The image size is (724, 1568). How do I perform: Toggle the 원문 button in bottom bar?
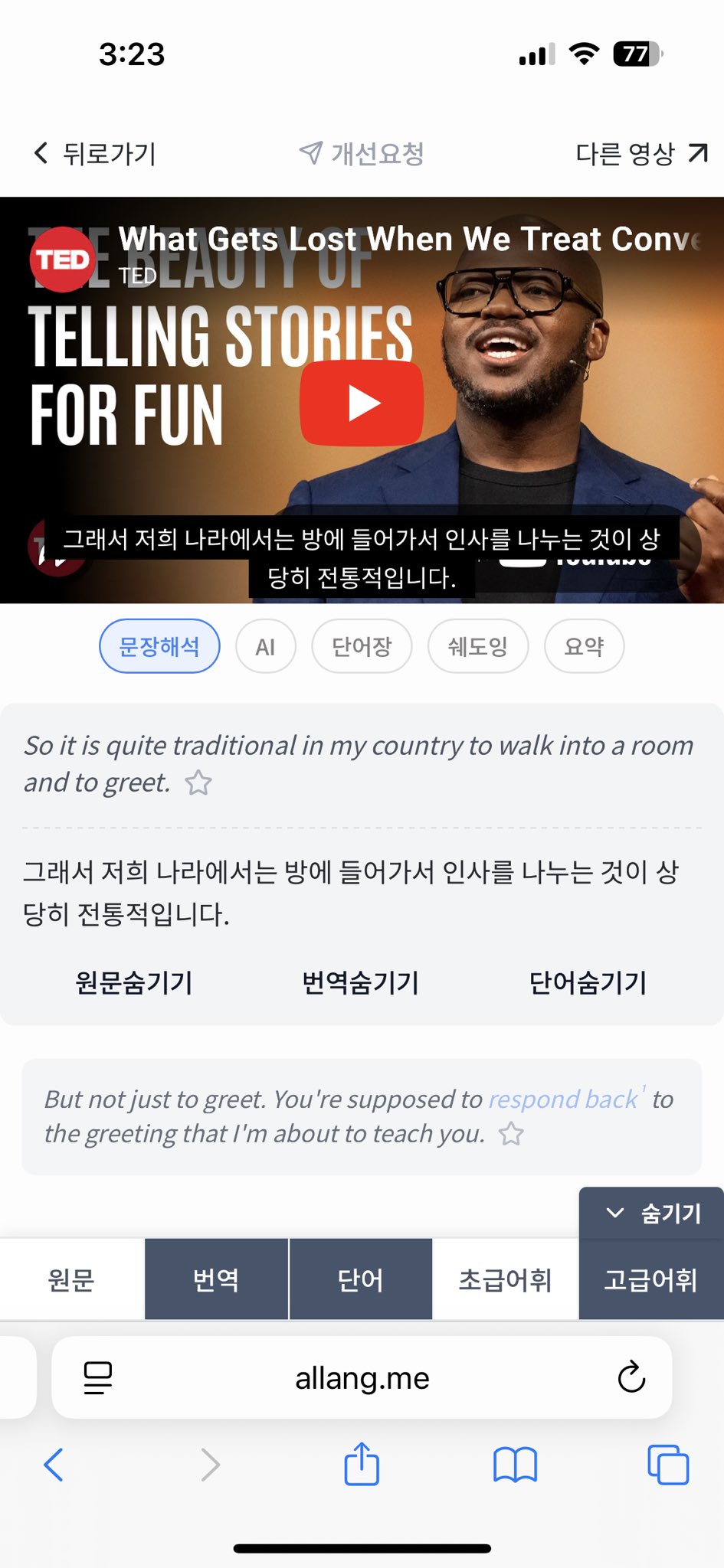pyautogui.click(x=71, y=1279)
